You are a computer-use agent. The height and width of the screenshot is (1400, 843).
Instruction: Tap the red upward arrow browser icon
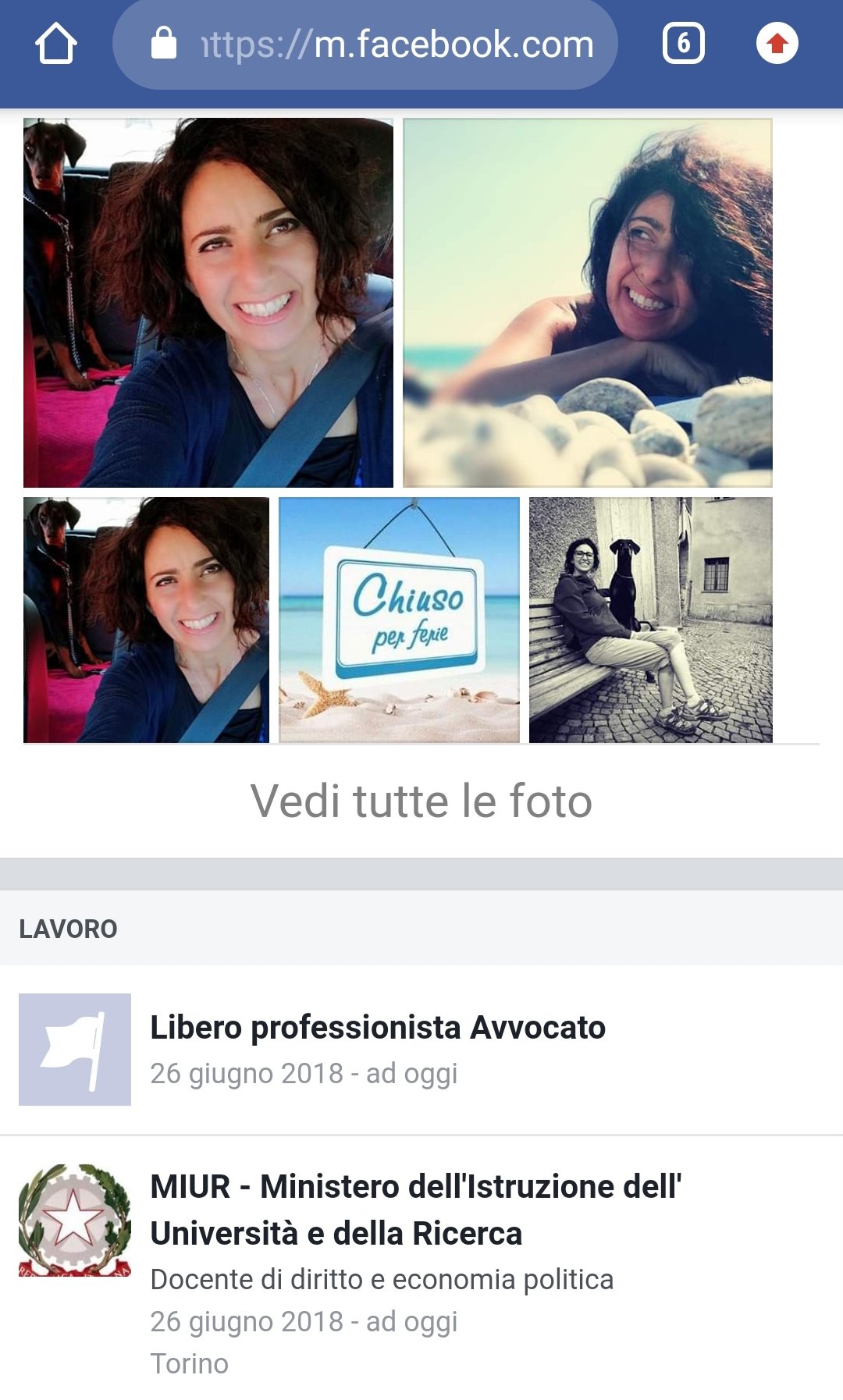click(777, 44)
